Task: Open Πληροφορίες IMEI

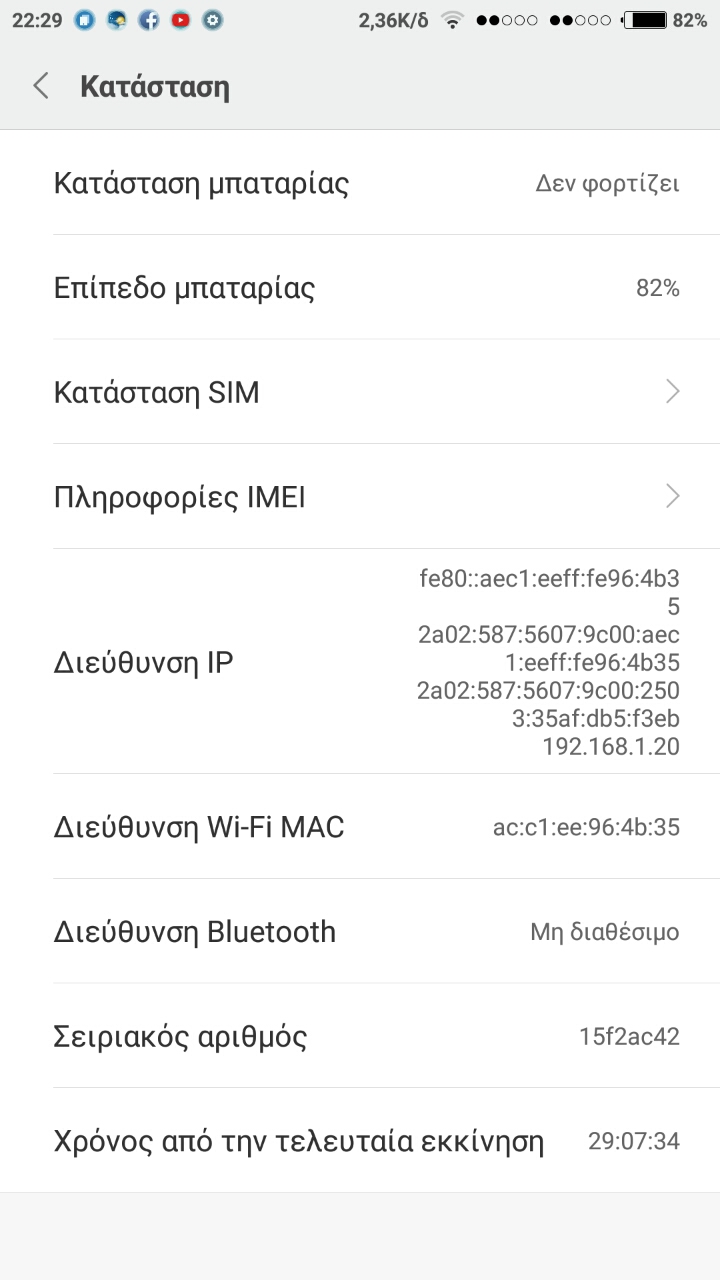Action: coord(360,496)
